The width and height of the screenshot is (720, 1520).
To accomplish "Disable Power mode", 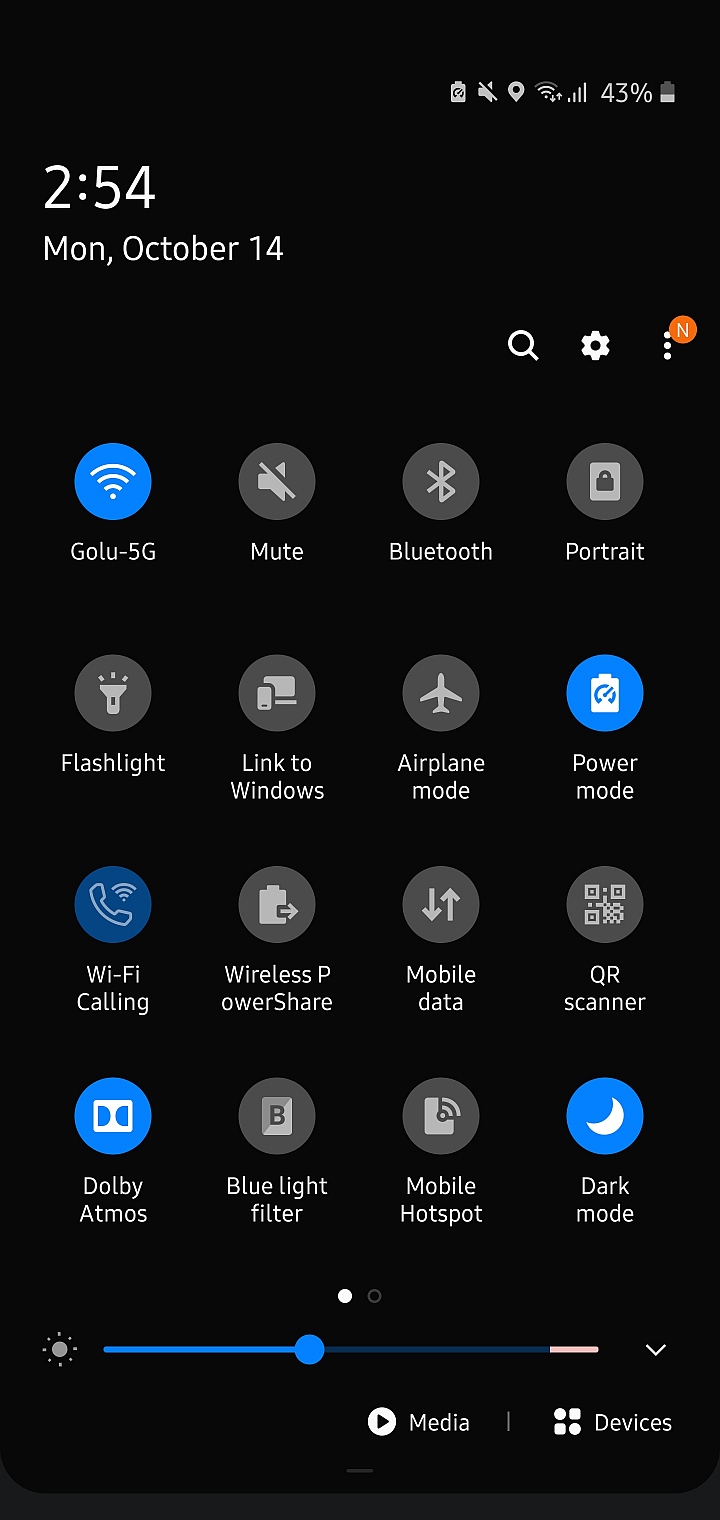I will pyautogui.click(x=605, y=693).
